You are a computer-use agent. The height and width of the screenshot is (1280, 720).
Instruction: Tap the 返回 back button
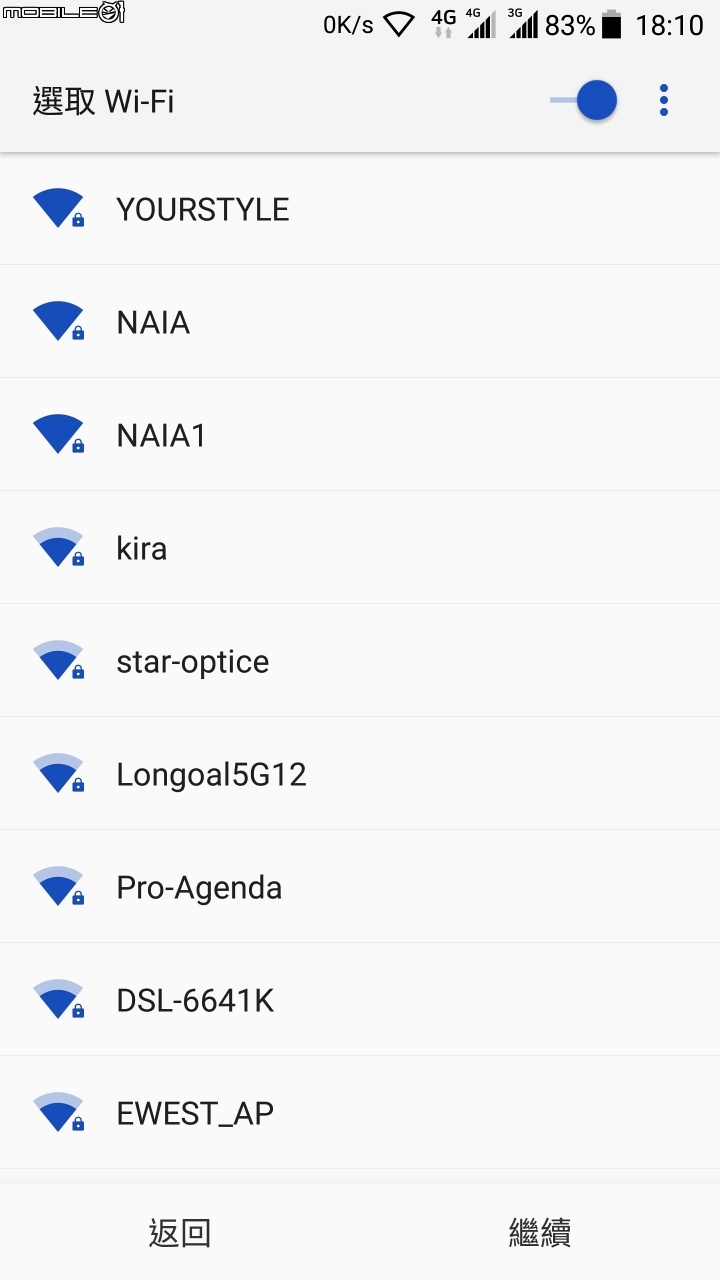coord(180,1233)
